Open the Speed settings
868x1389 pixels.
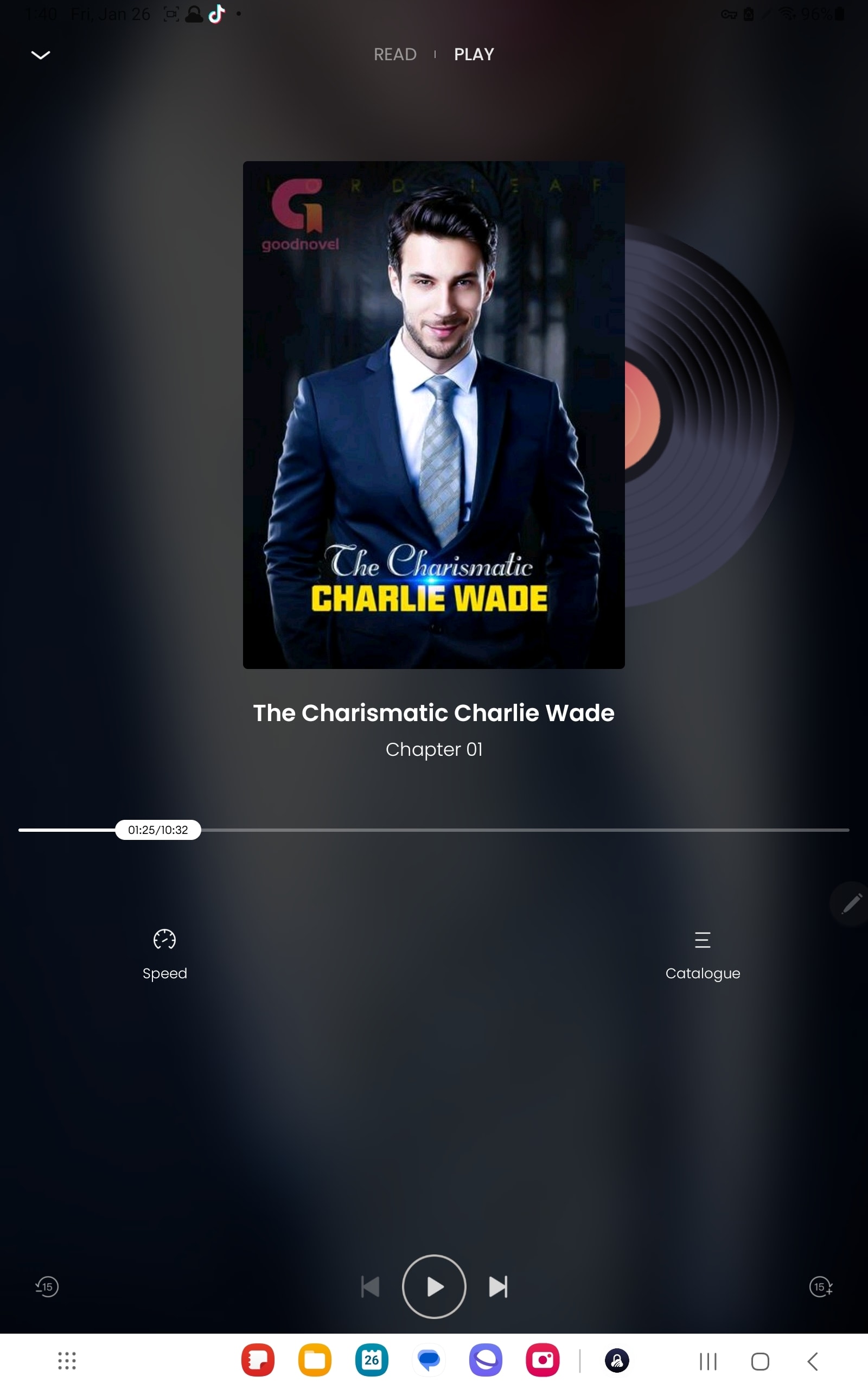pyautogui.click(x=165, y=954)
